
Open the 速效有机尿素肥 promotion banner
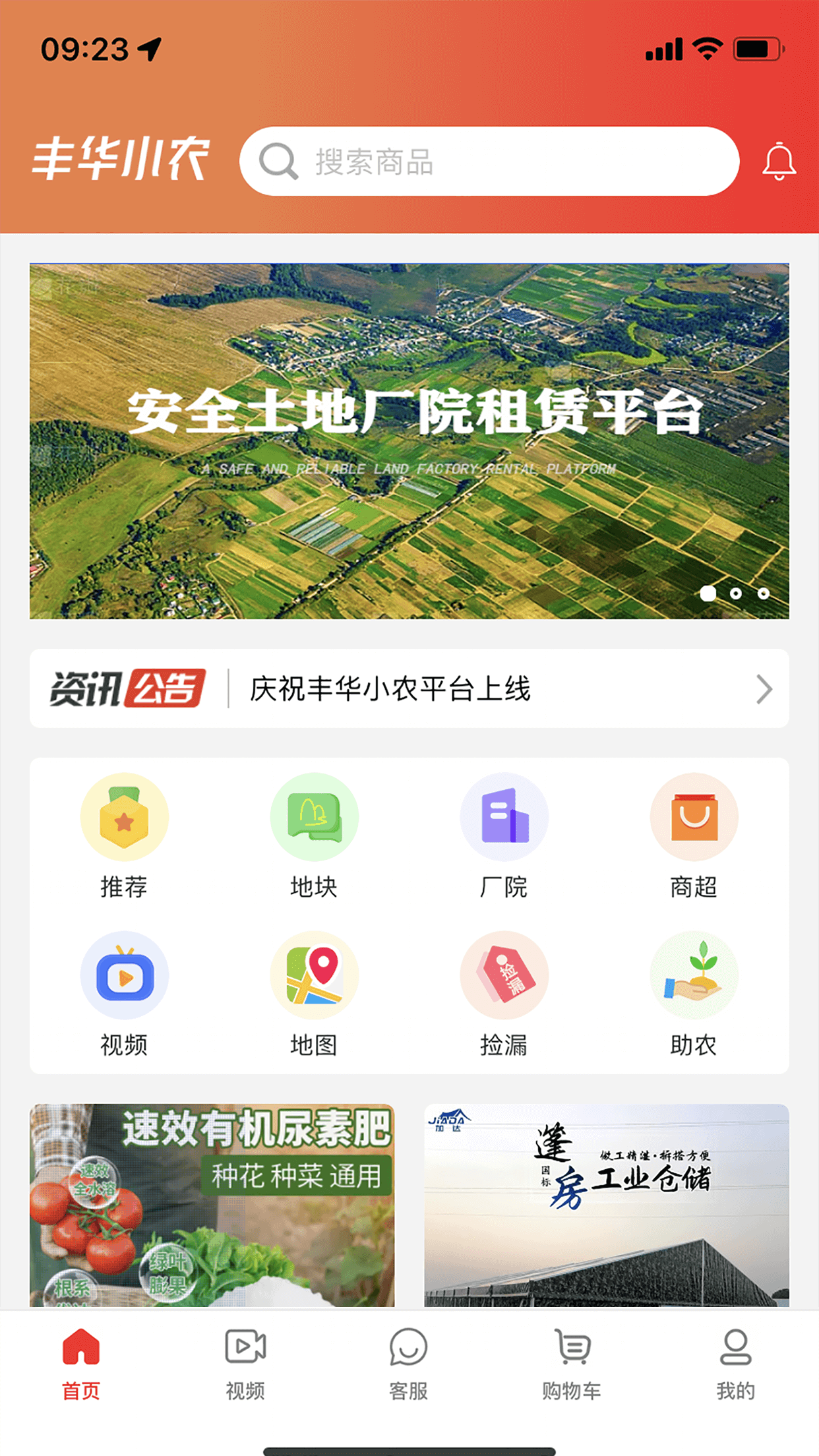point(212,1213)
